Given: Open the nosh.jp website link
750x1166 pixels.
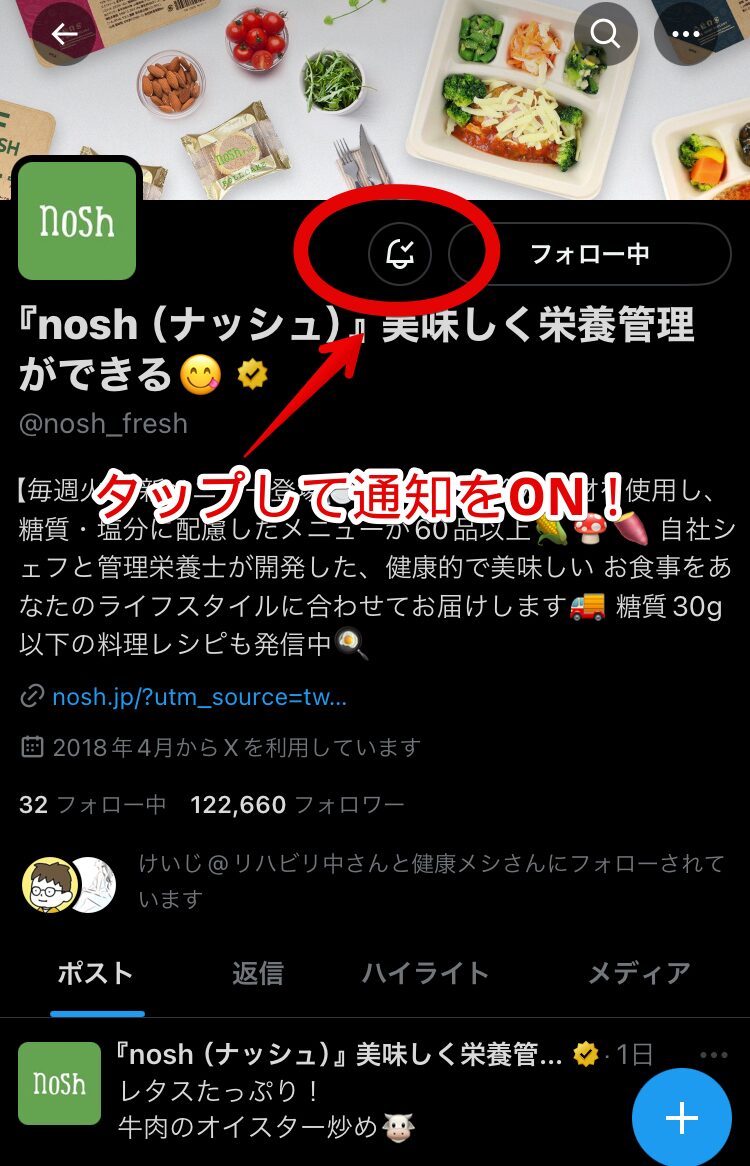Looking at the screenshot, I should pos(198,697).
